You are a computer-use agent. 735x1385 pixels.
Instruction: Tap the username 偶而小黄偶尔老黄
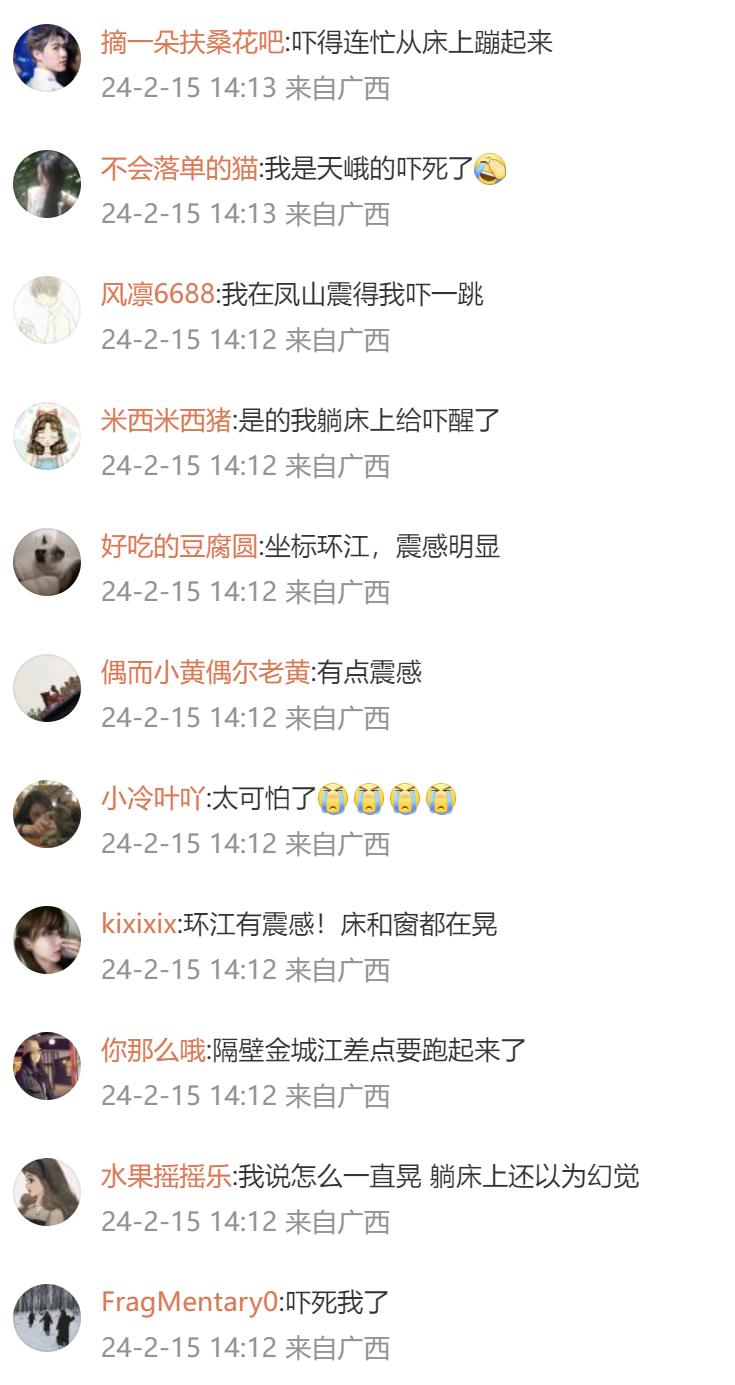[206, 673]
